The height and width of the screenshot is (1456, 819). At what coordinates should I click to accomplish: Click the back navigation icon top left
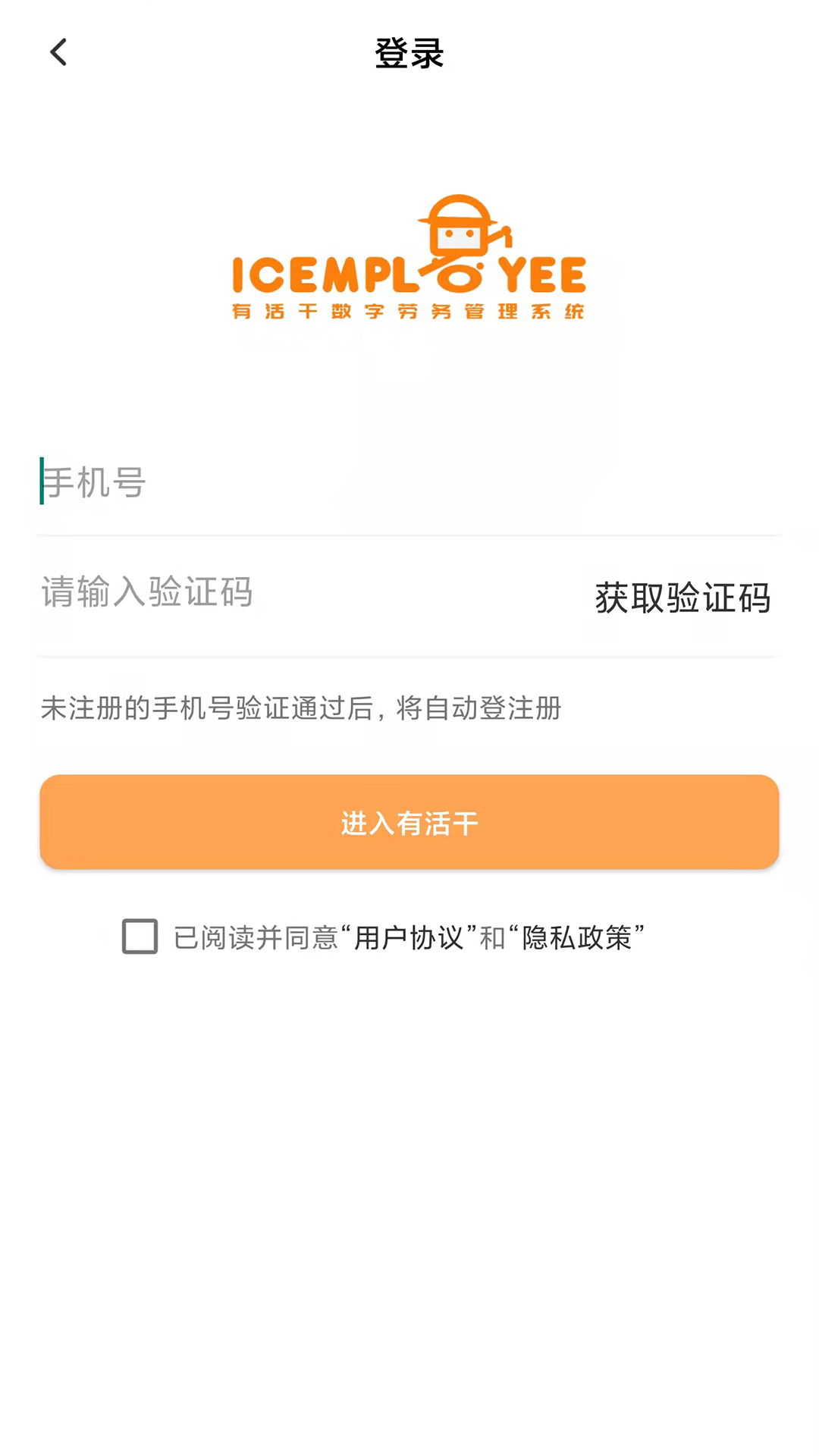pos(58,52)
